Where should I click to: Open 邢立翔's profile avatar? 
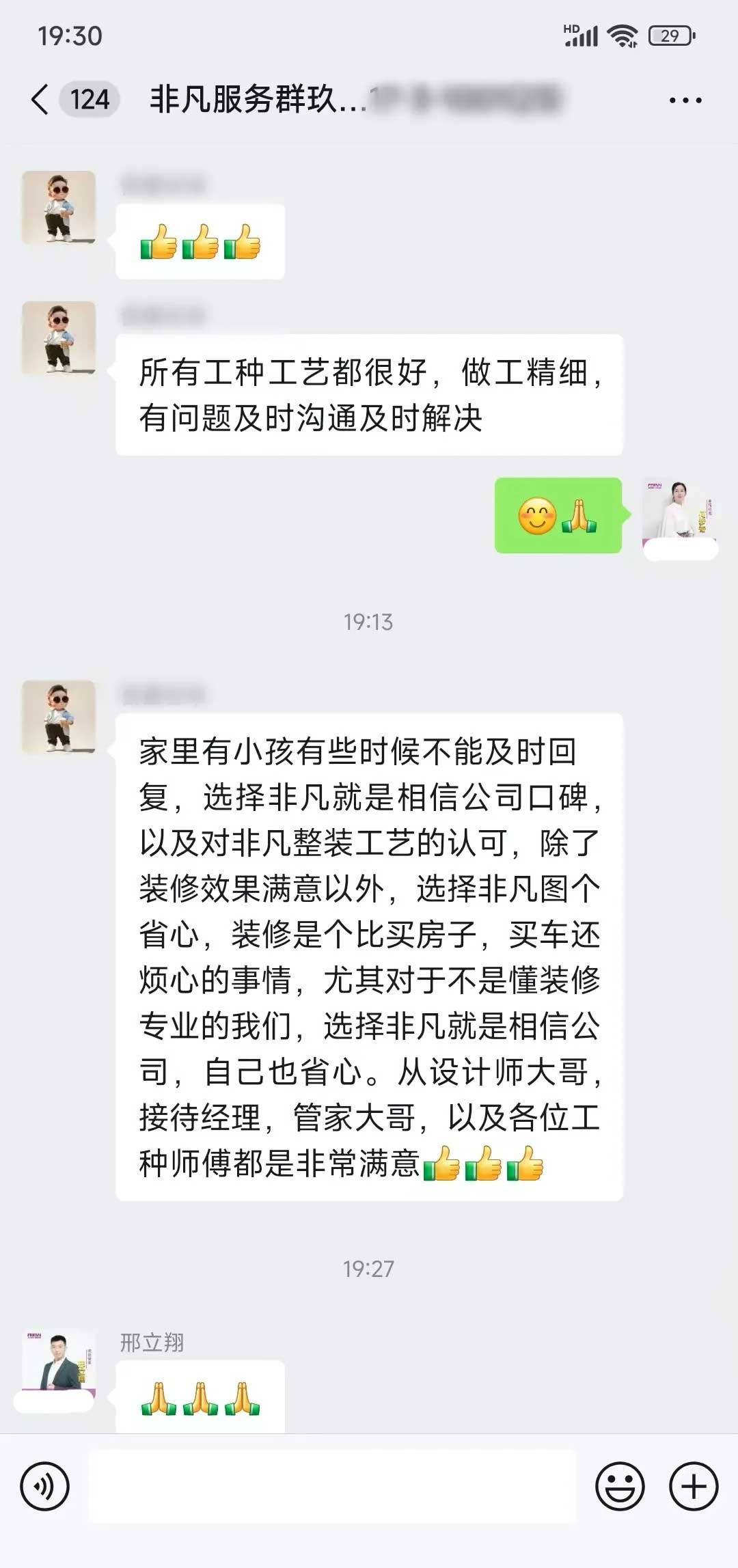tap(59, 1361)
